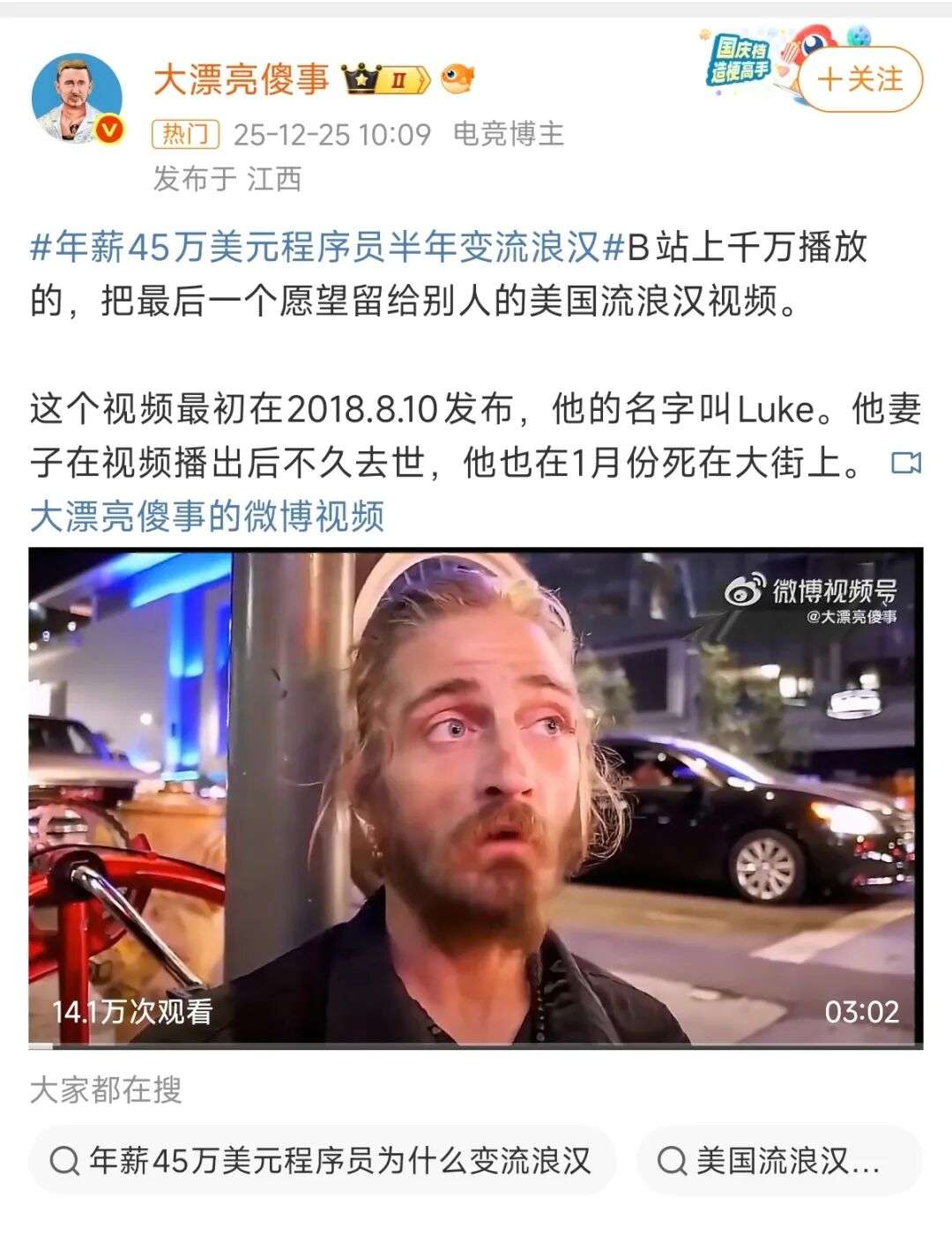This screenshot has height=1234, width=952.
Task: Play the 03:02 video
Action: click(476, 798)
